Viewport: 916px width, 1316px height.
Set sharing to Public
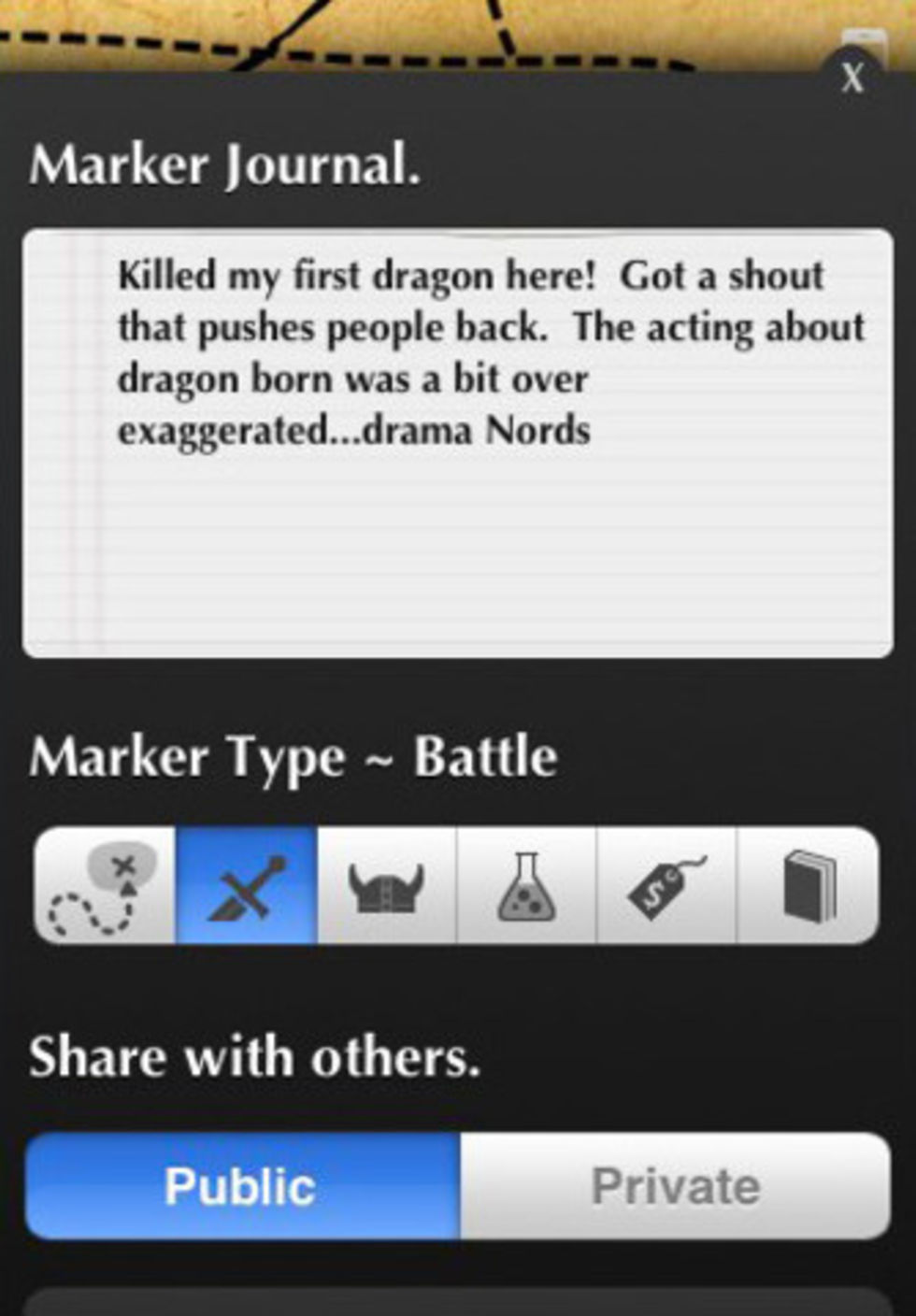click(241, 1186)
